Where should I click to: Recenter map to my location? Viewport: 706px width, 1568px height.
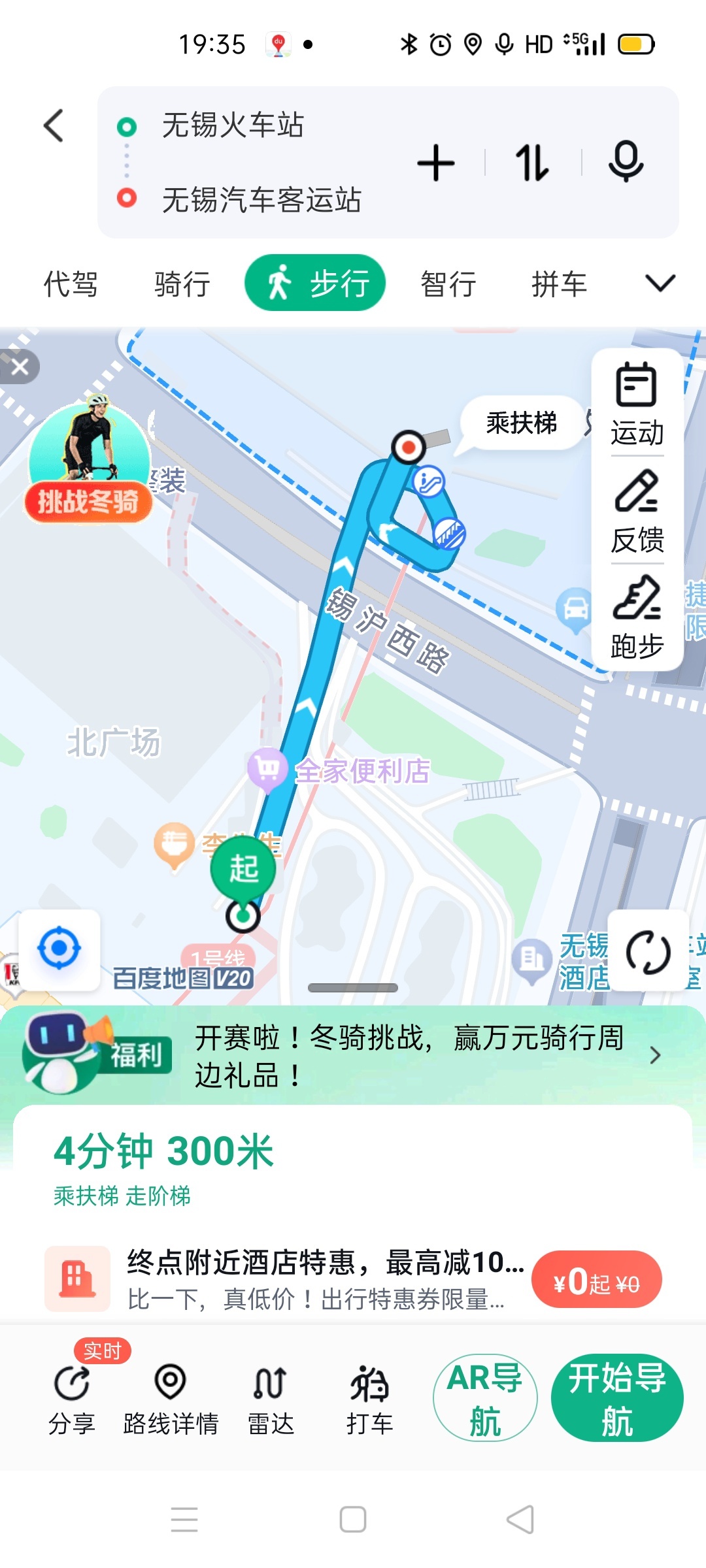(x=59, y=949)
